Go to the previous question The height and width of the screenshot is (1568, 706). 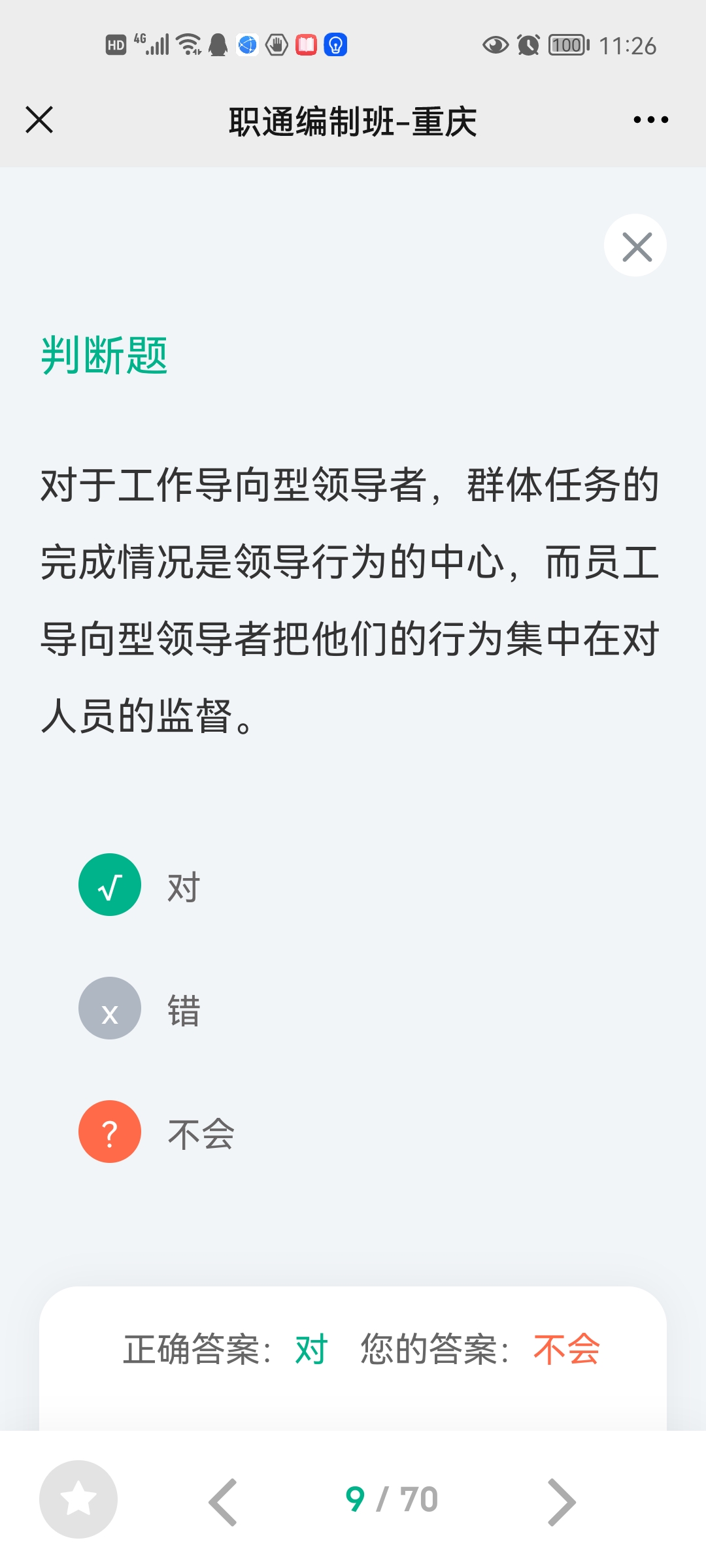[223, 1502]
